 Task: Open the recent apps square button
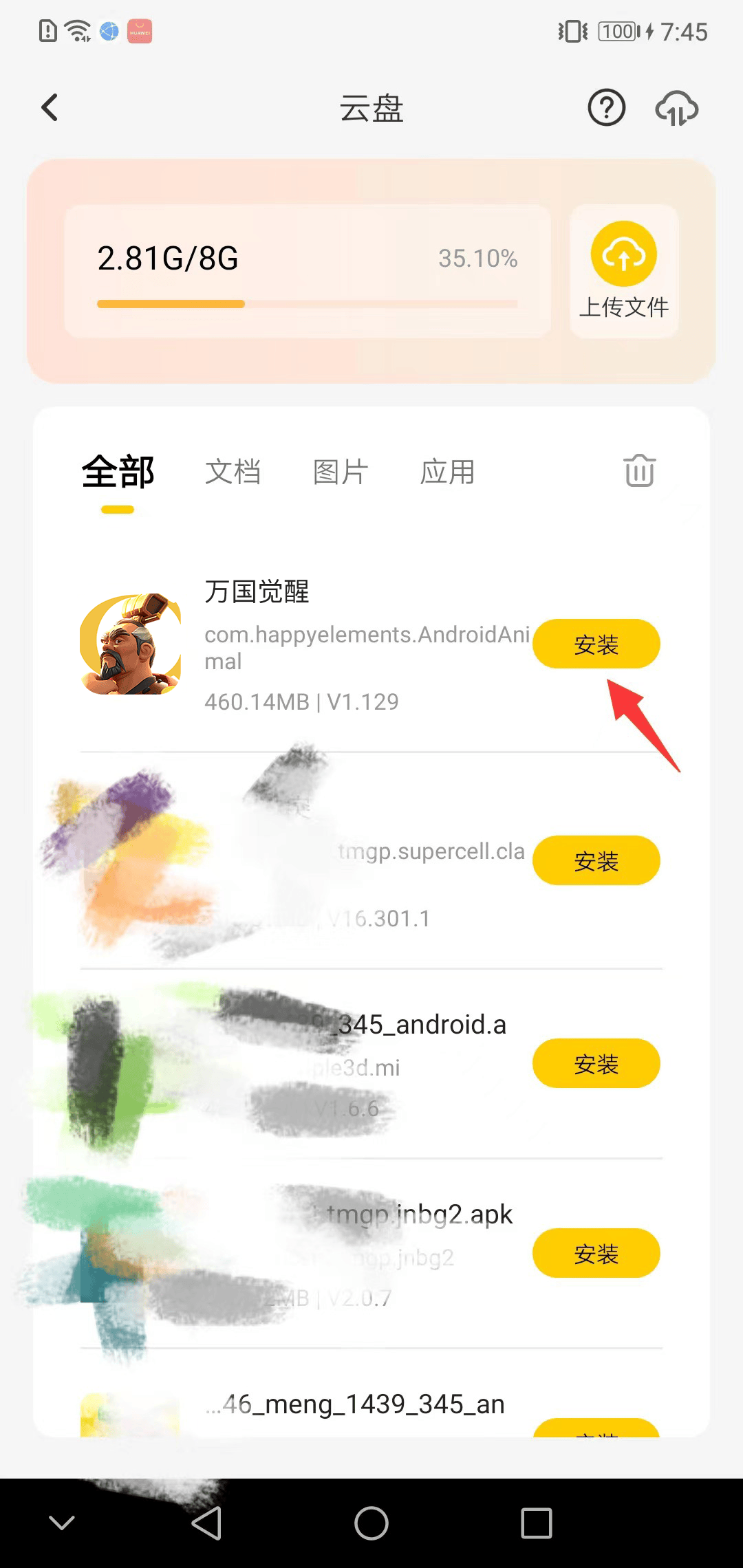pos(537,1523)
